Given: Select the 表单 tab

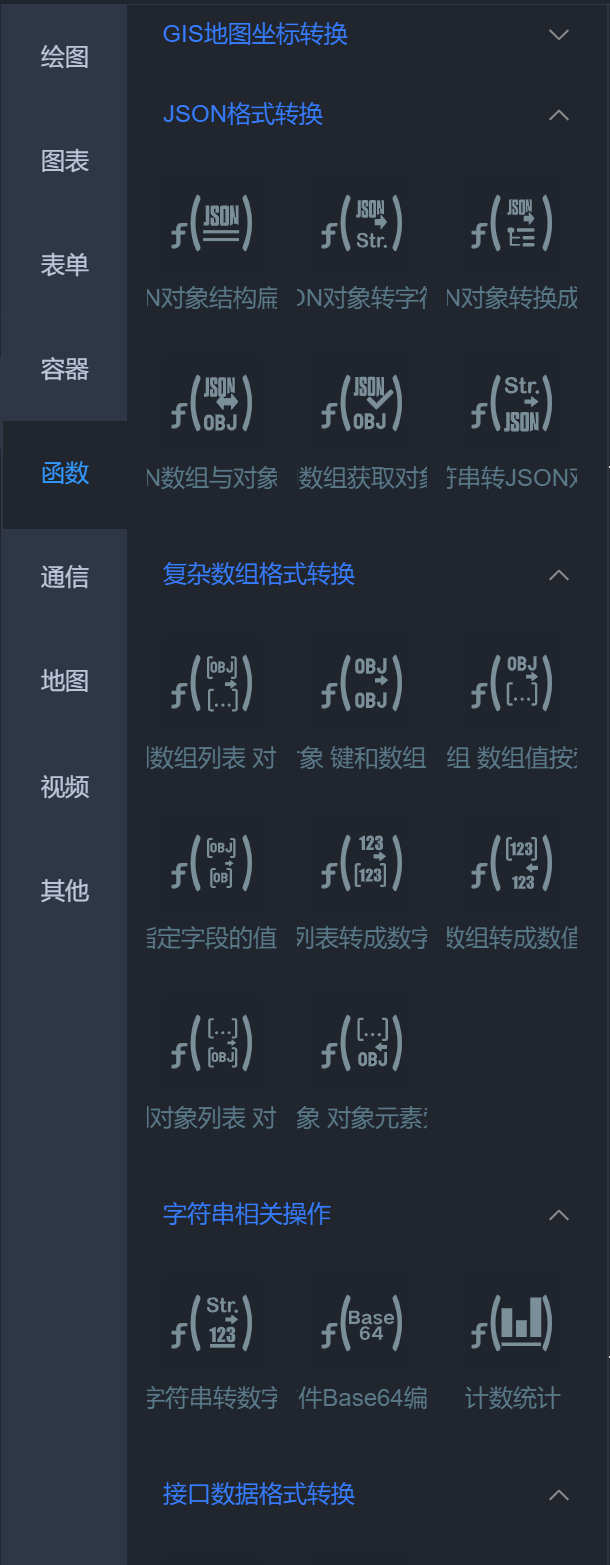Looking at the screenshot, I should click(65, 265).
